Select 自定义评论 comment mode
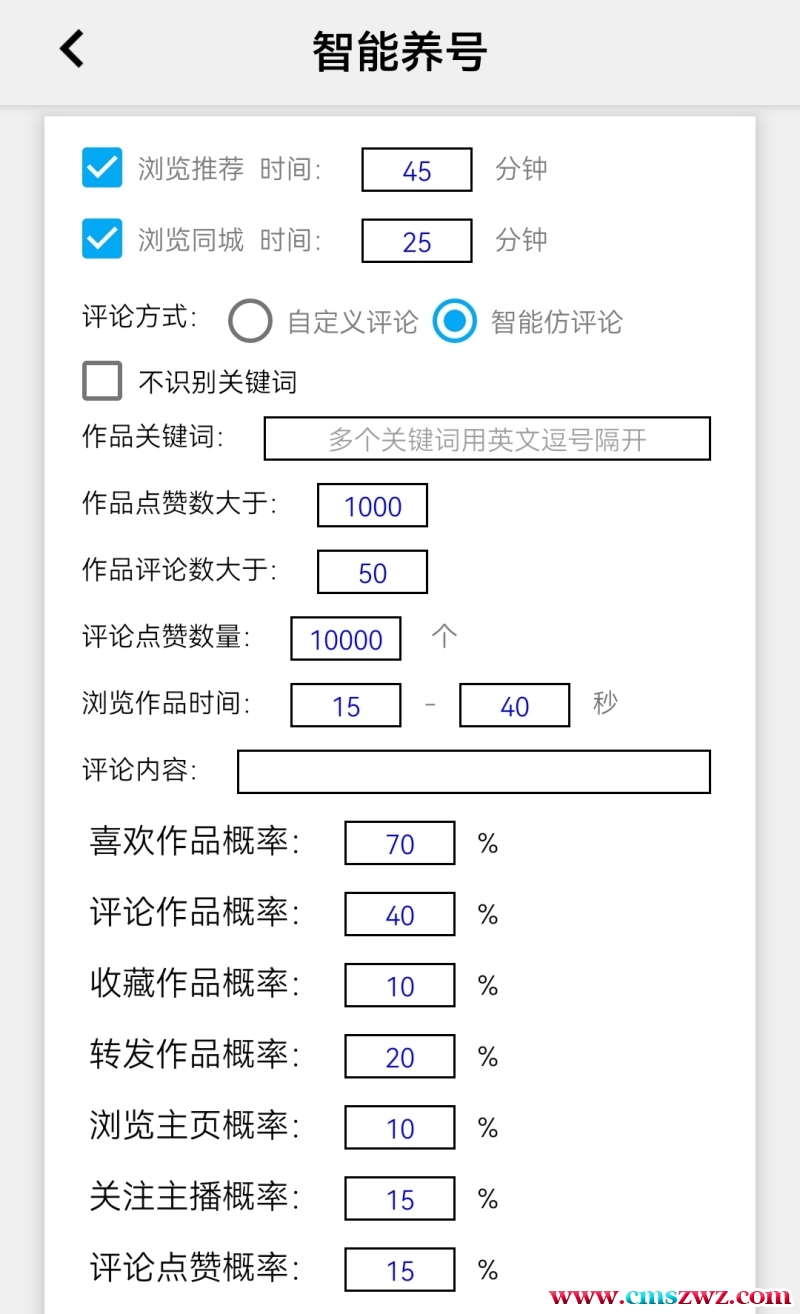The height and width of the screenshot is (1314, 800). pos(250,321)
